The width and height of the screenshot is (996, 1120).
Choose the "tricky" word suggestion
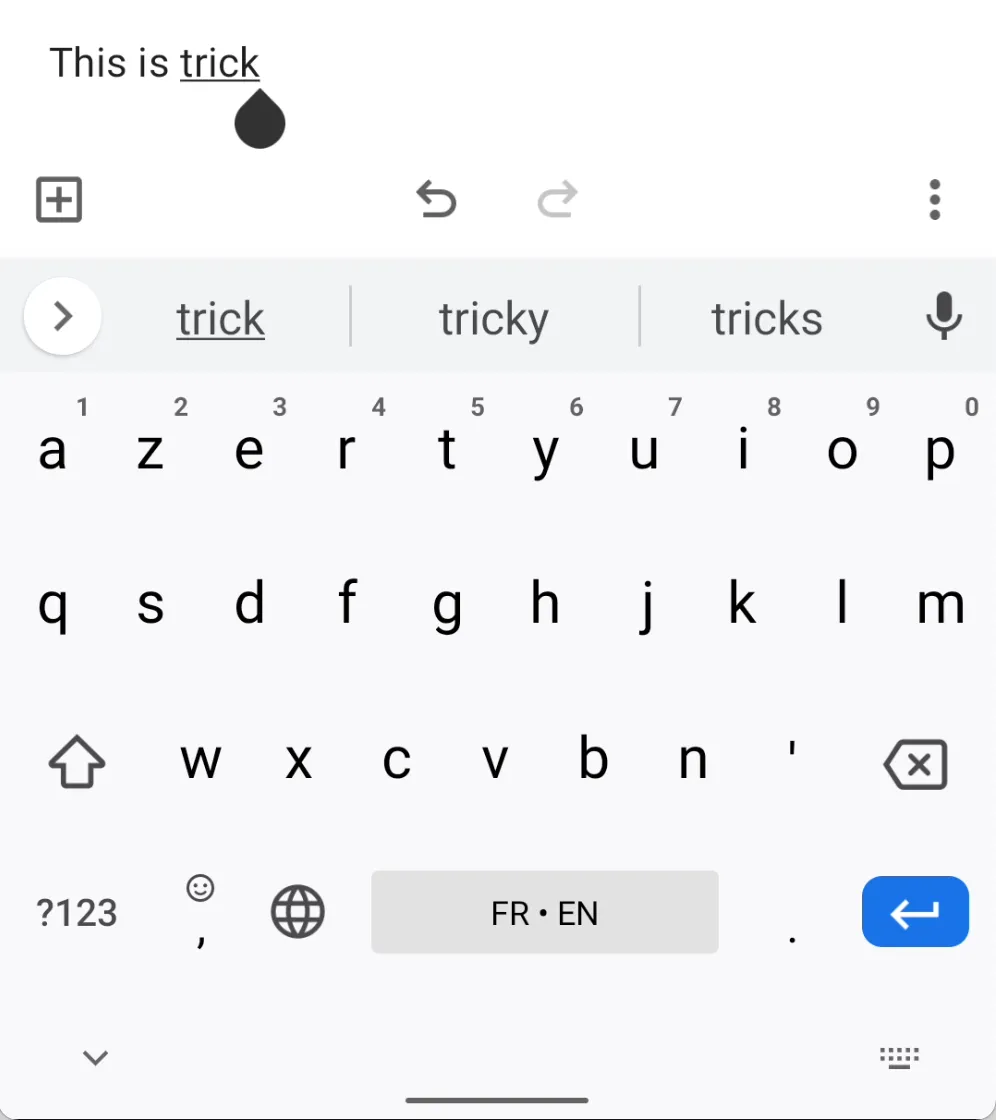[494, 320]
